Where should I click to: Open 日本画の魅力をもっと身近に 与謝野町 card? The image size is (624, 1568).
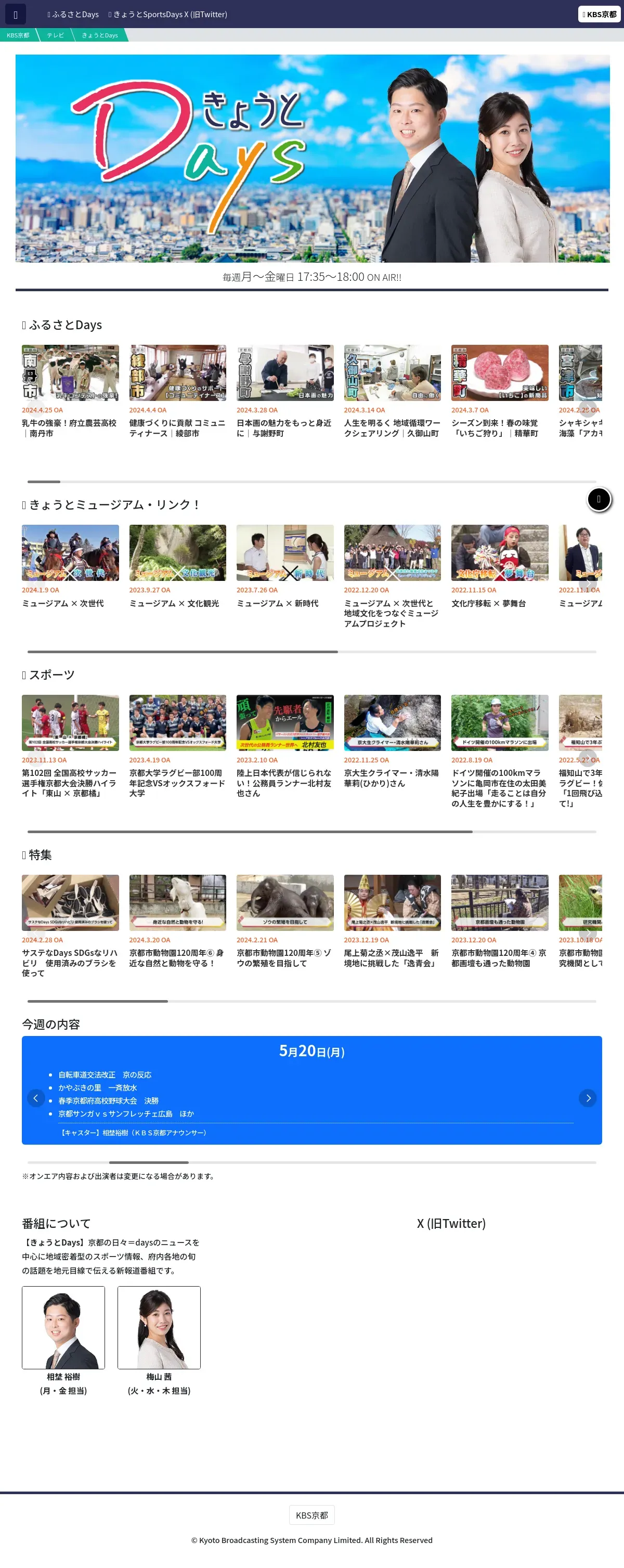(x=285, y=392)
